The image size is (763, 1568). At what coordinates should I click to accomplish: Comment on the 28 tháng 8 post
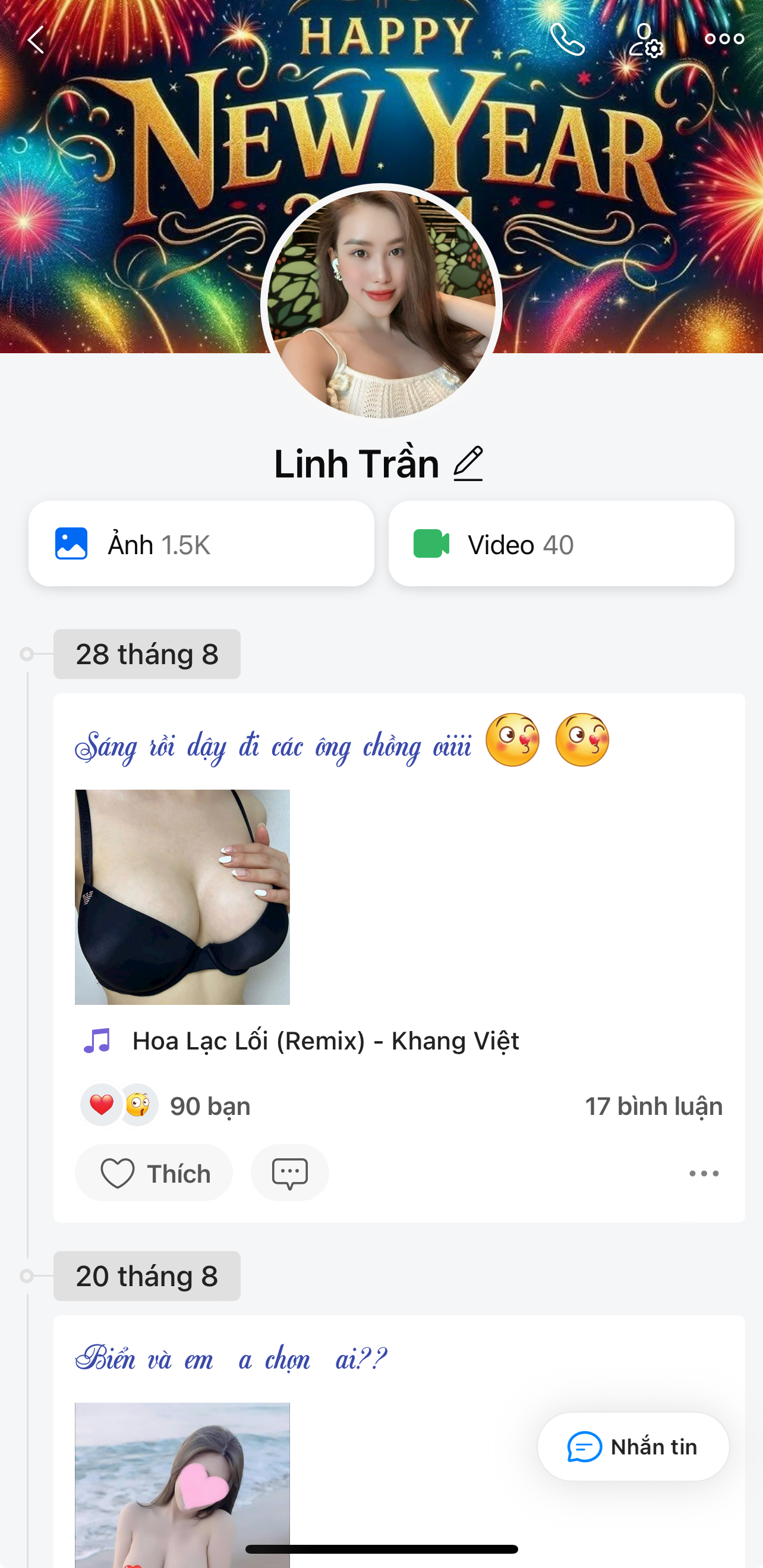tap(289, 1173)
